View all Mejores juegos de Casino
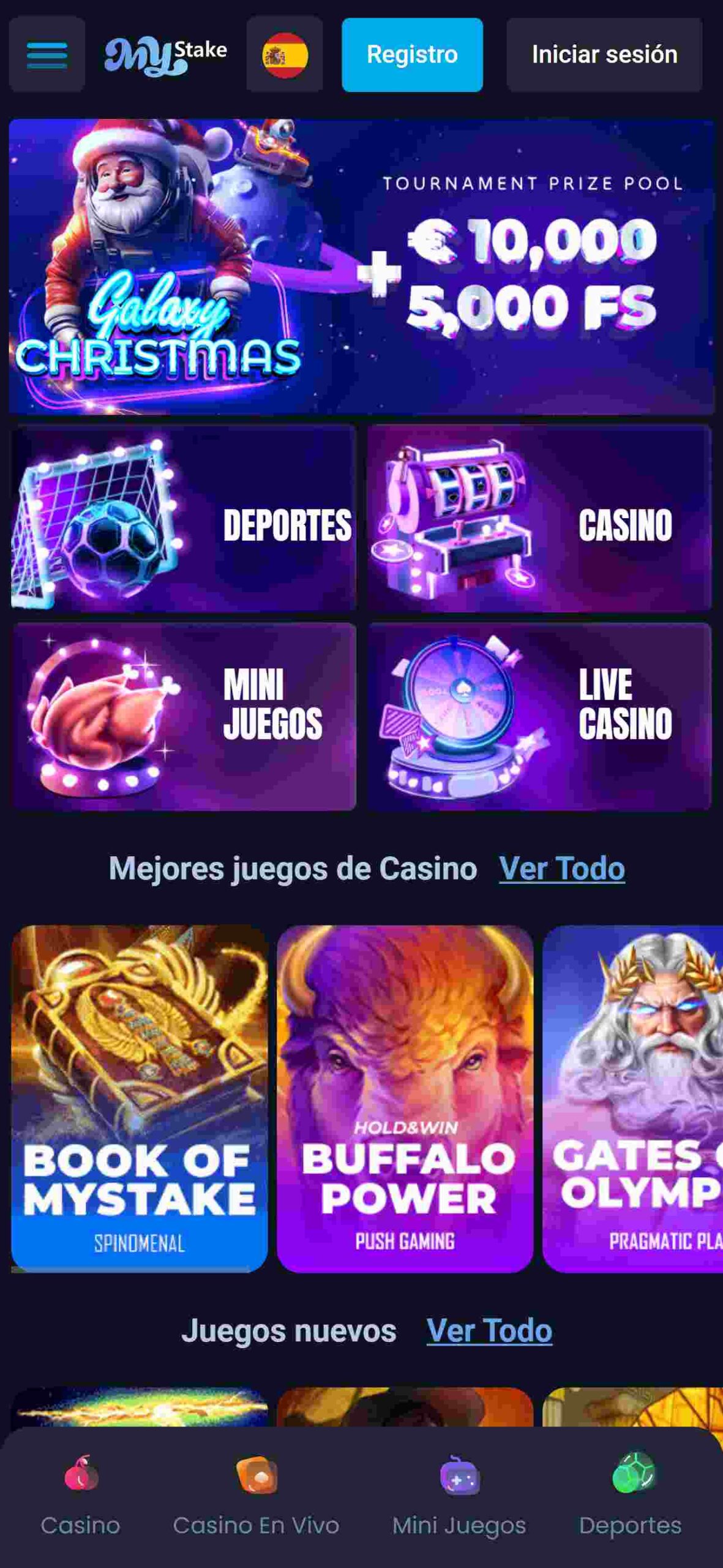Viewport: 723px width, 1568px height. [561, 869]
